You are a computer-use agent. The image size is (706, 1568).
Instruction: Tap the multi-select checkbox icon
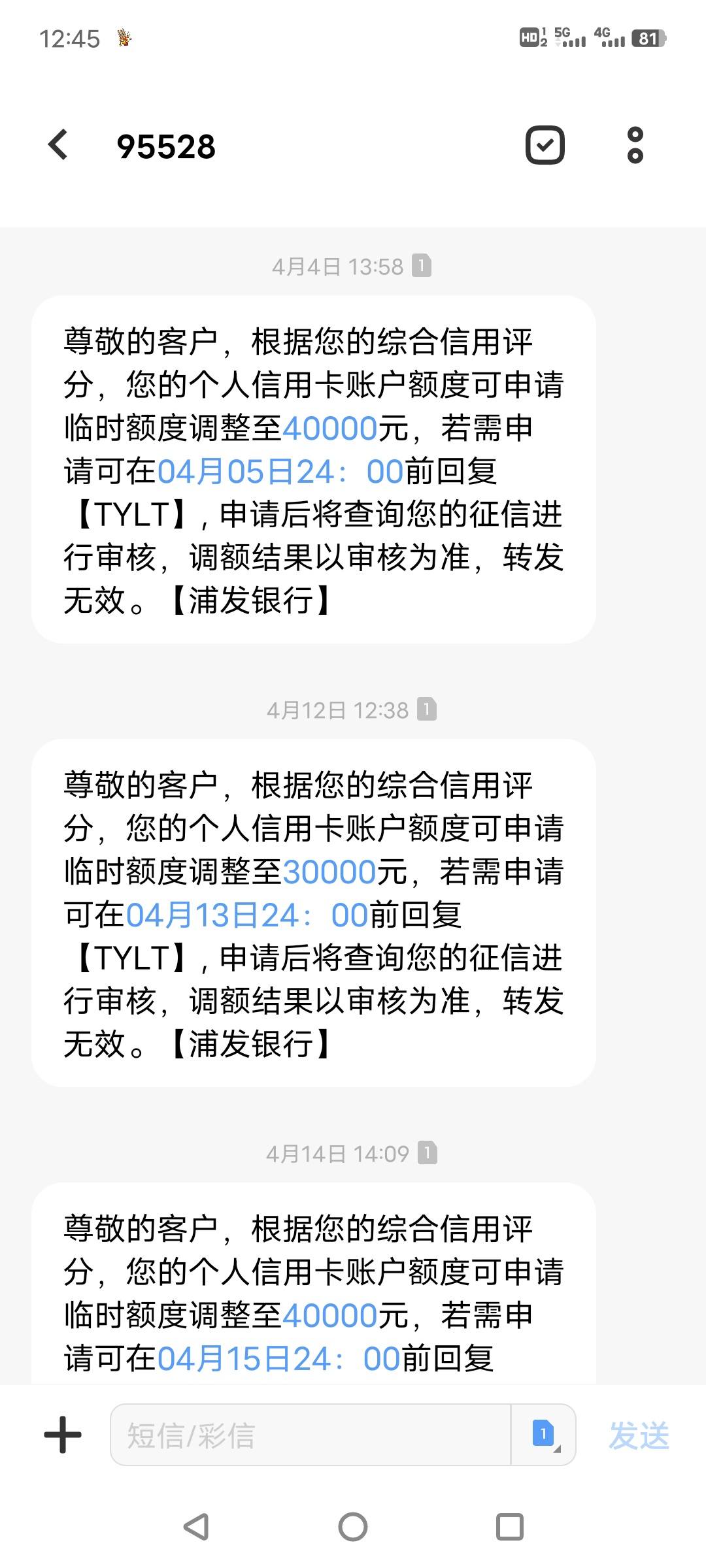[545, 144]
